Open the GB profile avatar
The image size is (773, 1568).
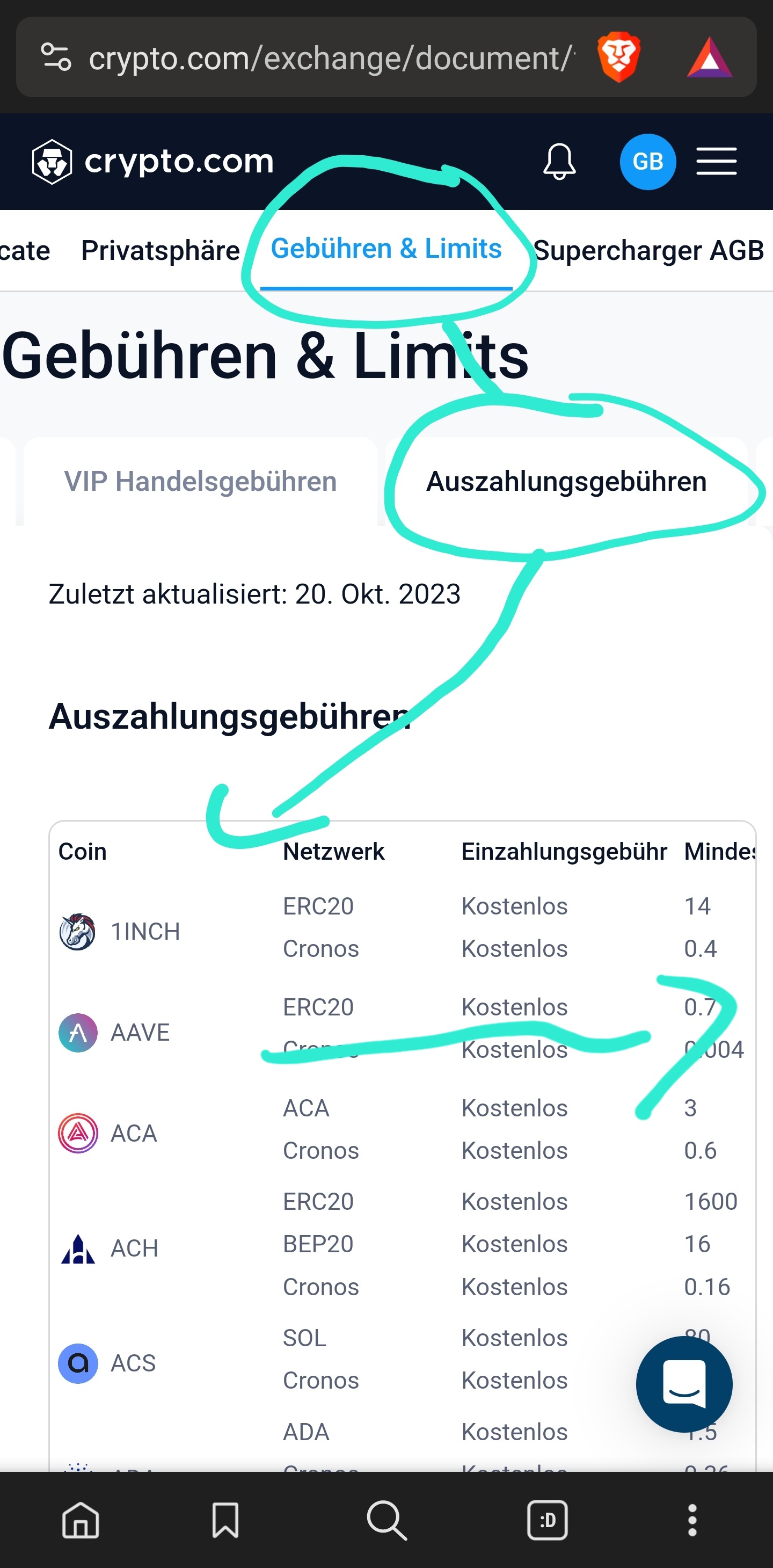[x=647, y=162]
